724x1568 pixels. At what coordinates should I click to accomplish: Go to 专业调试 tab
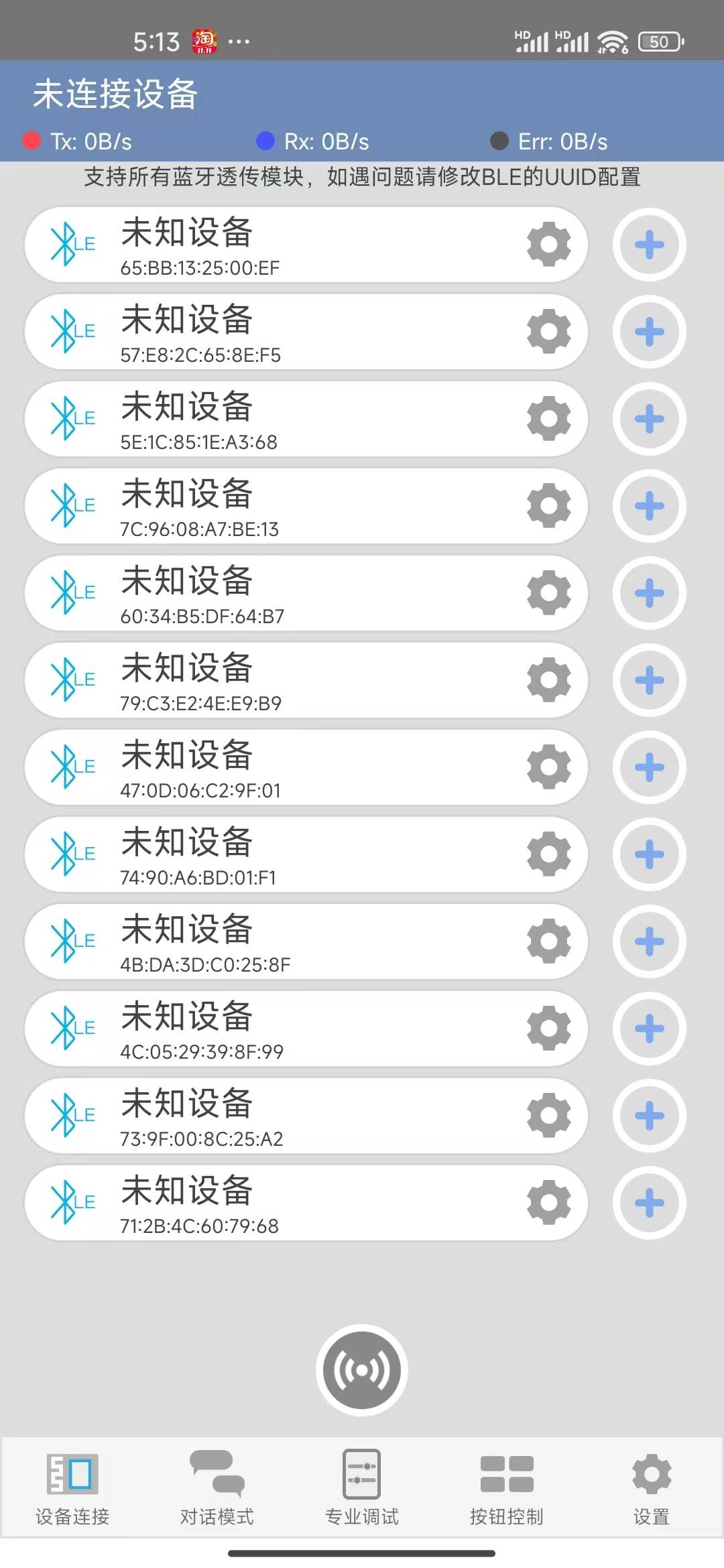coord(362,1488)
